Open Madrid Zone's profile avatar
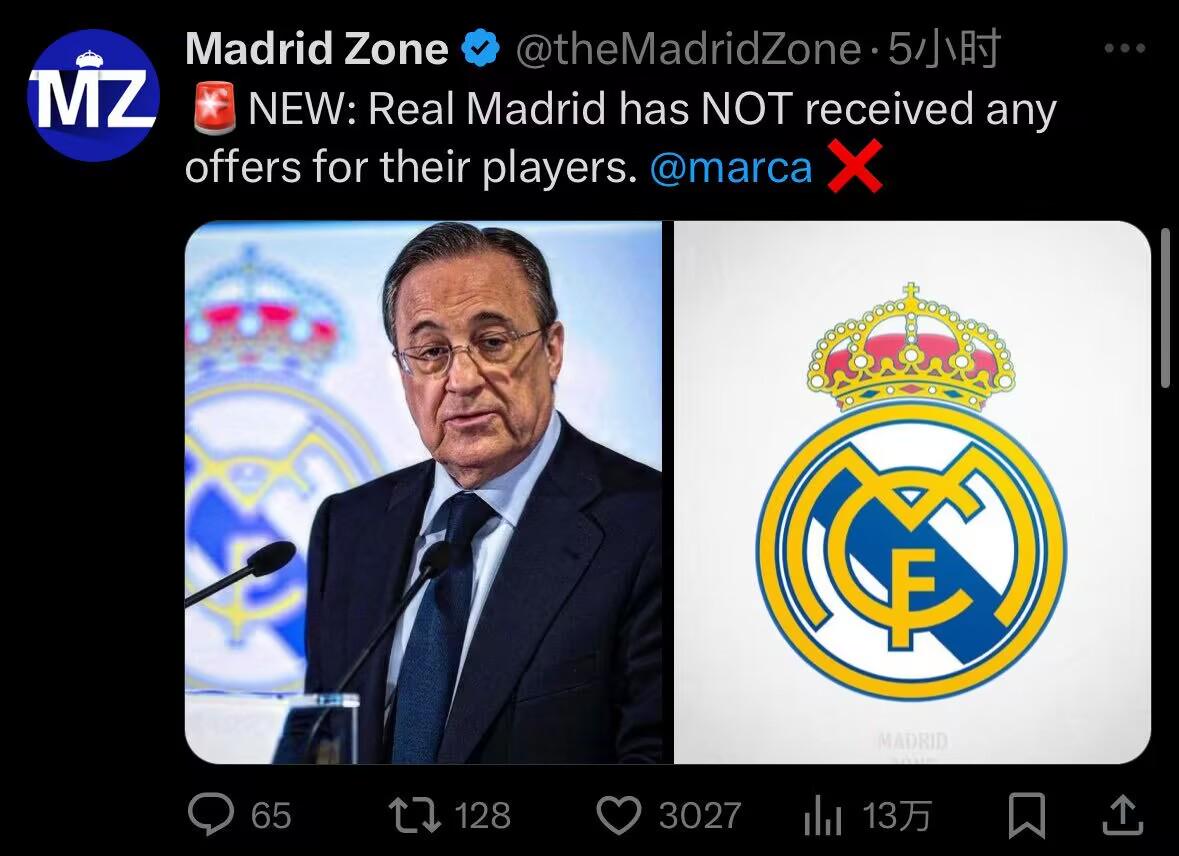 (93, 95)
